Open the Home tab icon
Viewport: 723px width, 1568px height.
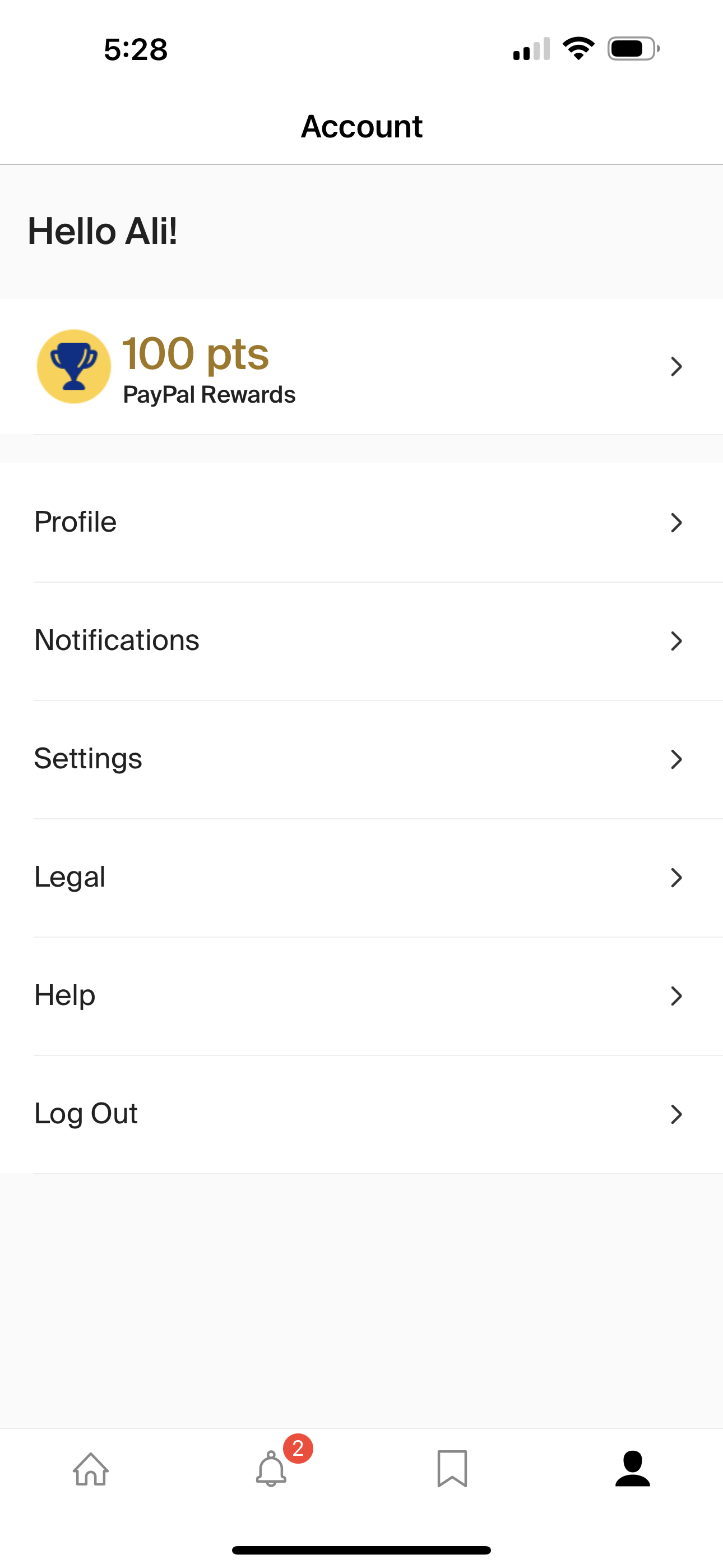[x=90, y=1470]
